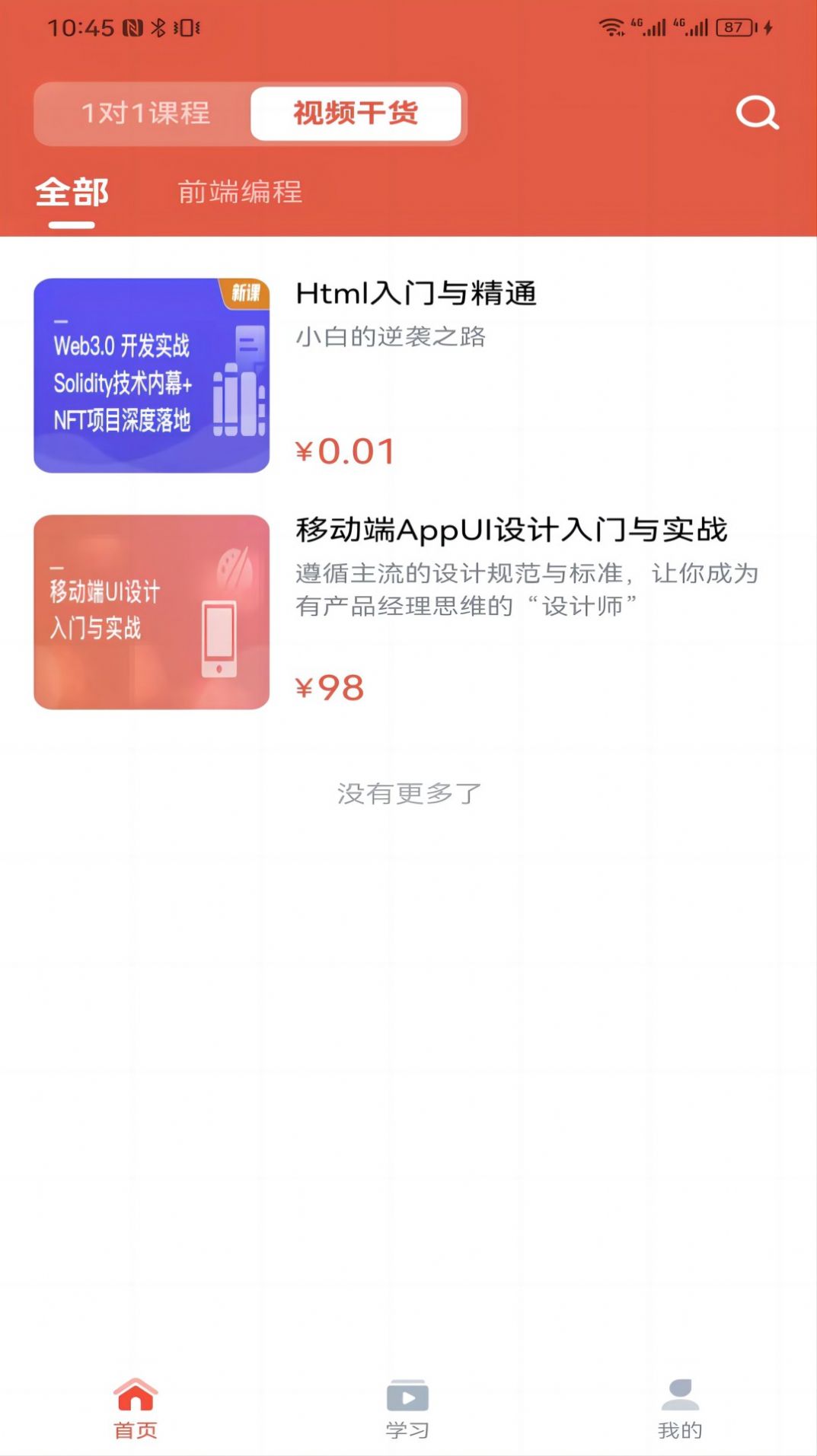Tap the 没有更多了 end-of-list text
The width and height of the screenshot is (817, 1456).
coord(408,794)
